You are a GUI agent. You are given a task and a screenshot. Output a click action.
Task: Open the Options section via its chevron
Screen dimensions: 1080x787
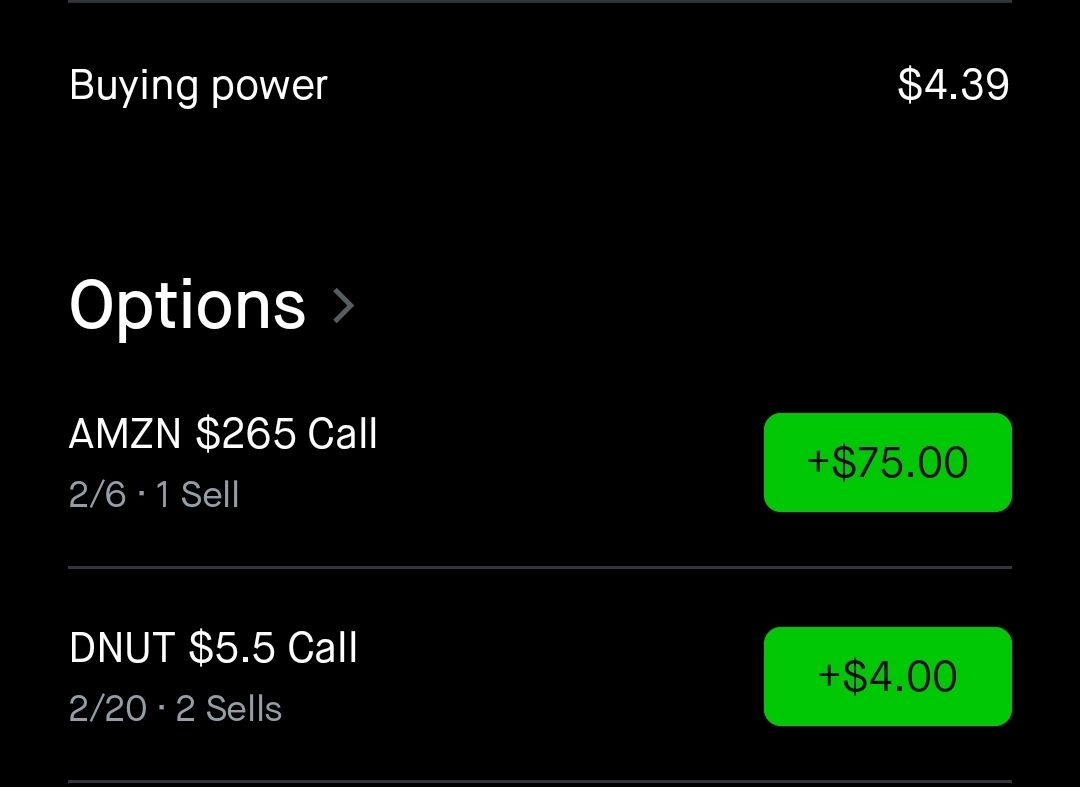[343, 306]
